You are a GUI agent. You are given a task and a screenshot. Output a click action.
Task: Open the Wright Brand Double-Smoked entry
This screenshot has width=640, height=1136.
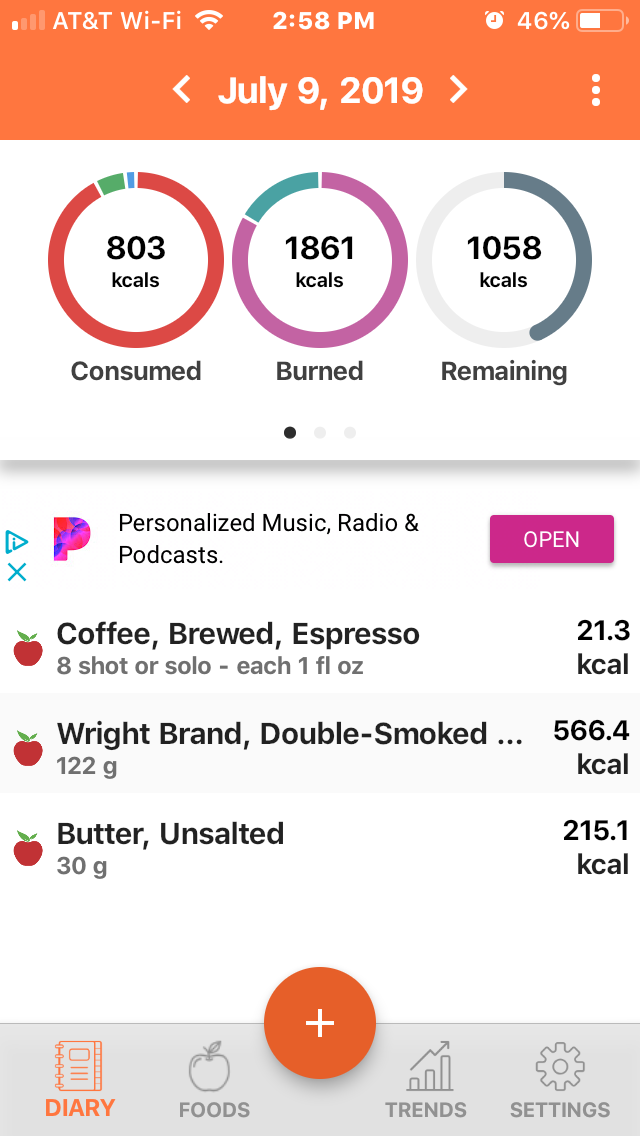320,745
